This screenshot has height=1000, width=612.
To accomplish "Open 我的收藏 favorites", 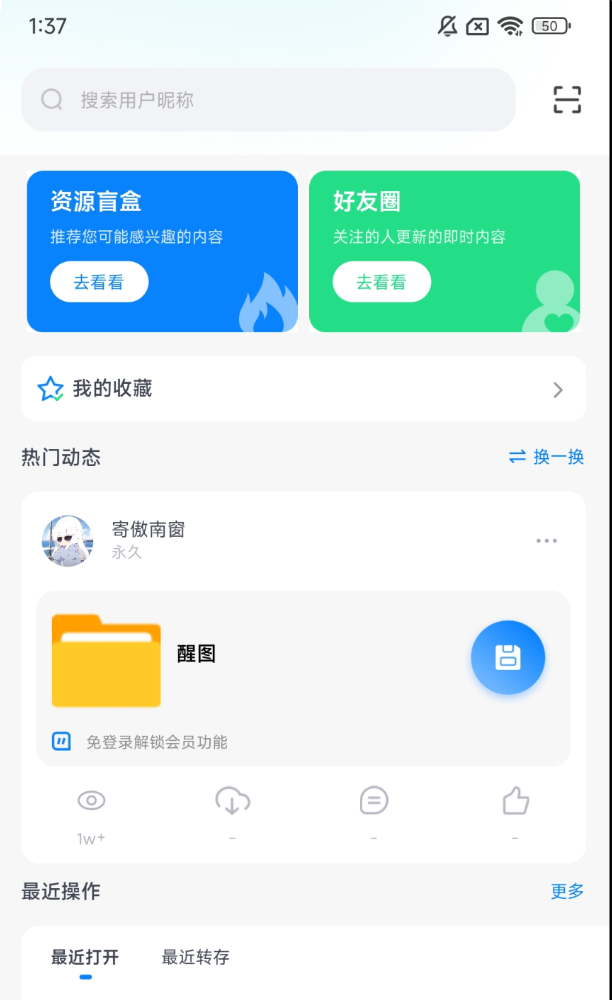I will (303, 389).
